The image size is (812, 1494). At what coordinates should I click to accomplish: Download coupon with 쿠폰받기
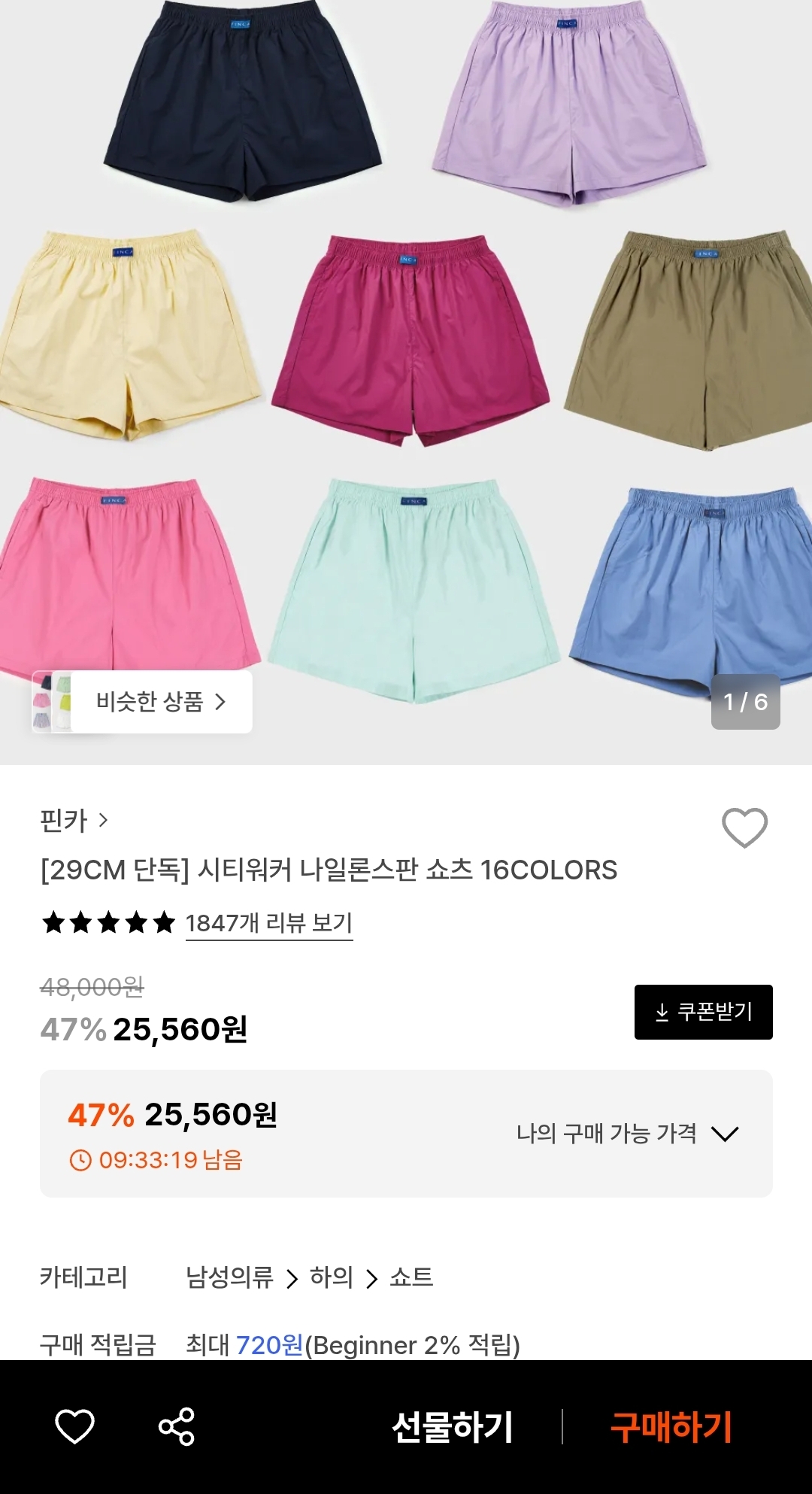[703, 1012]
